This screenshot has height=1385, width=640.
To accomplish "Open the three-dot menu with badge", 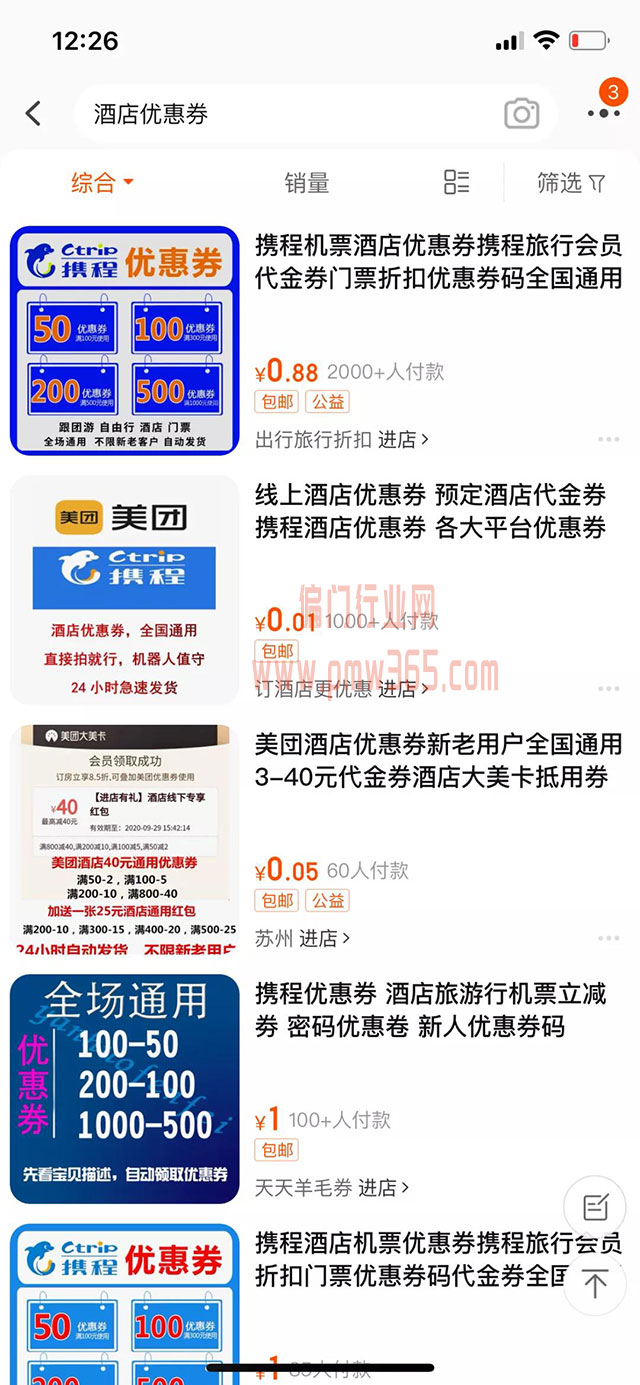I will (x=604, y=112).
